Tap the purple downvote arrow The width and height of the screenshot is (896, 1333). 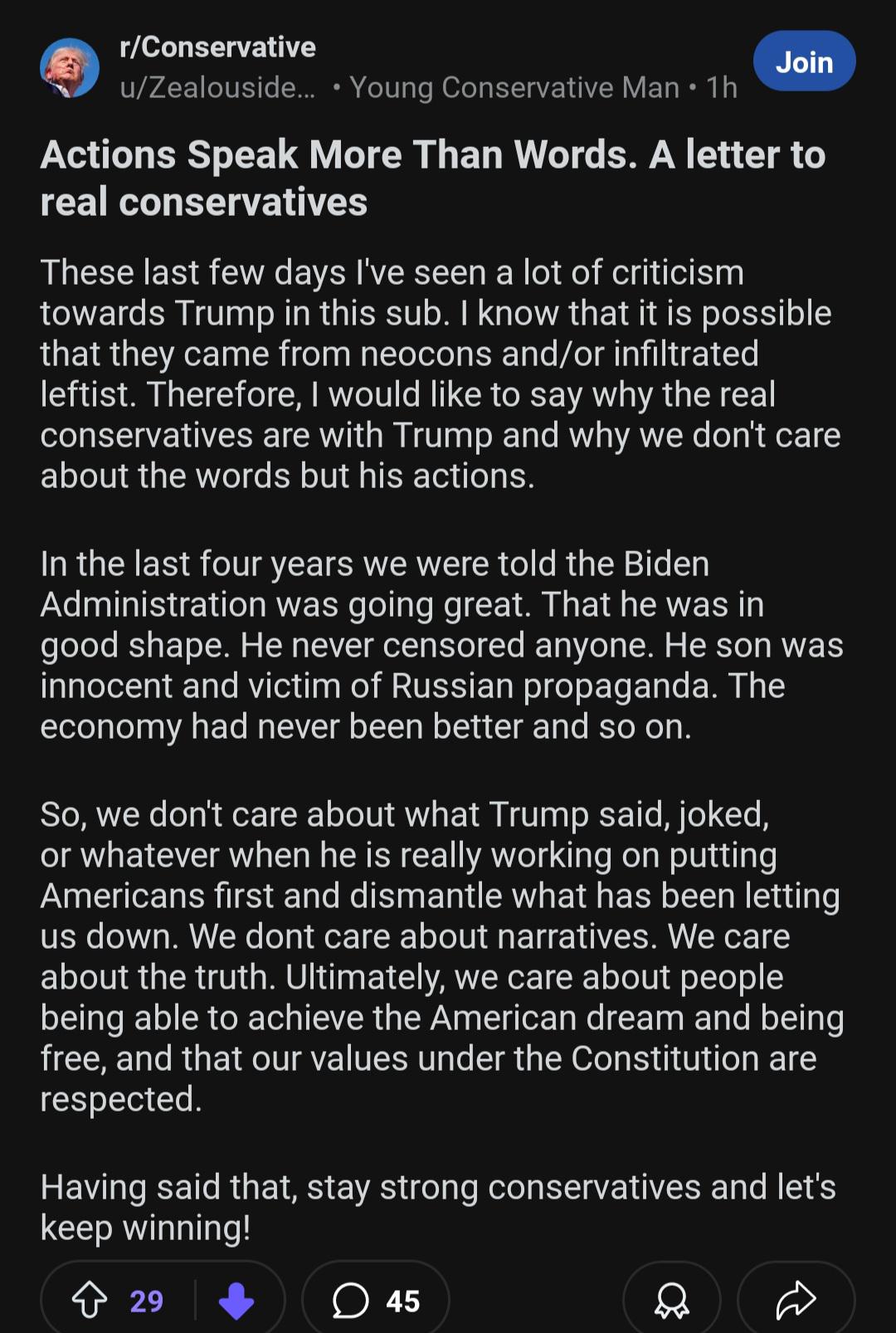236,1300
